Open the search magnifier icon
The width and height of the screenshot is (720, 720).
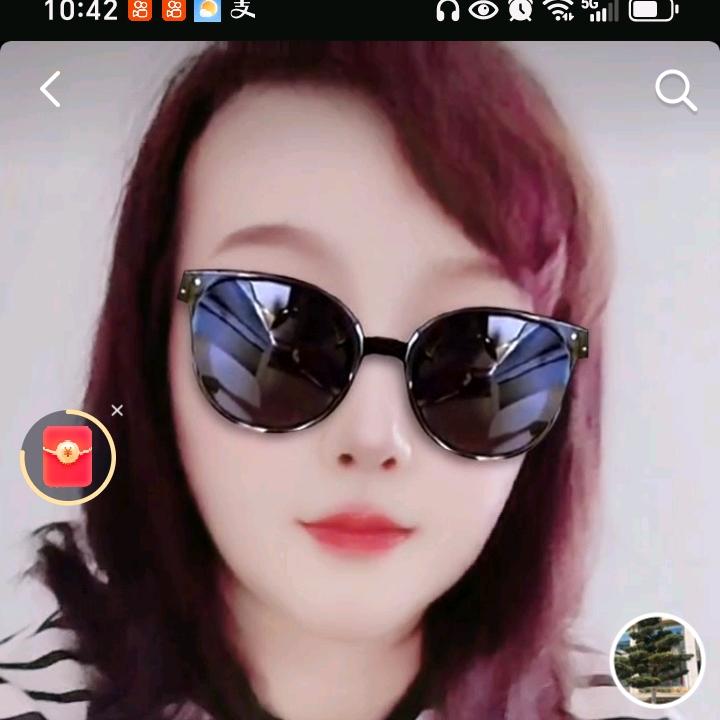tap(675, 91)
